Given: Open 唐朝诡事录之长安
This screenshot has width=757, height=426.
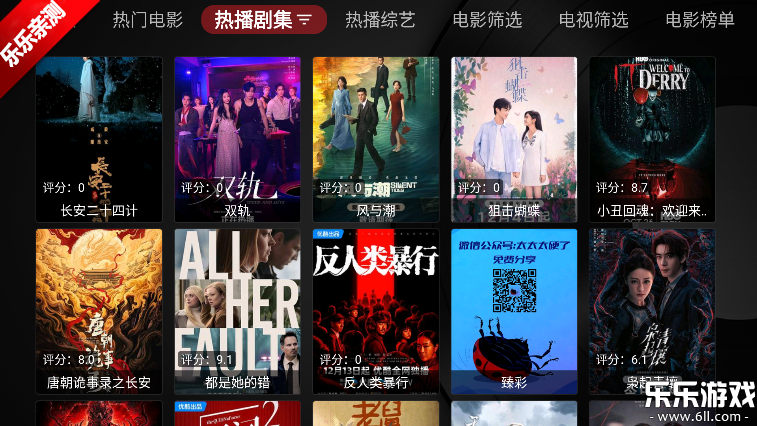Looking at the screenshot, I should tap(99, 310).
